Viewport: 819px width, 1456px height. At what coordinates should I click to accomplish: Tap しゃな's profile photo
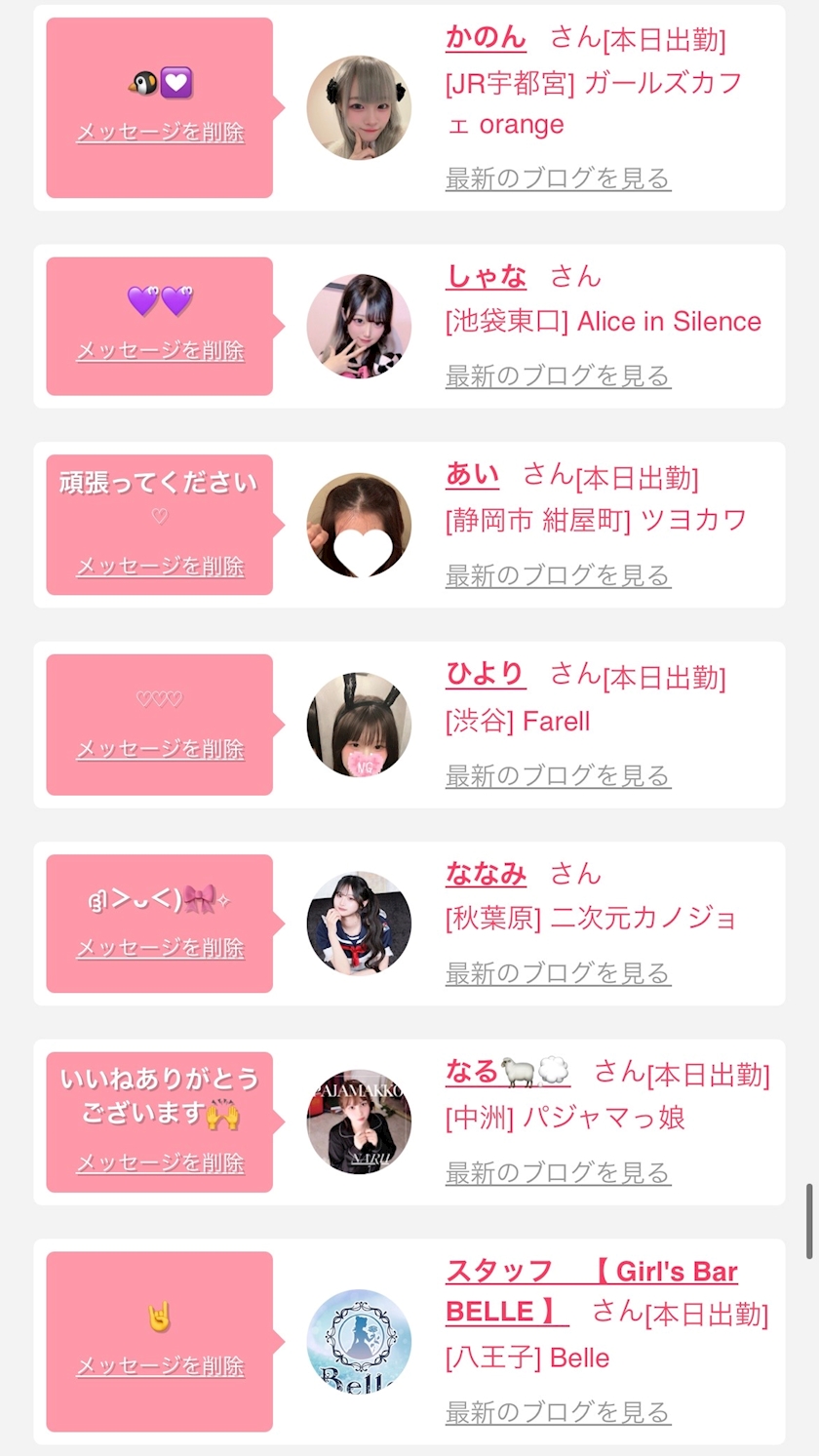pos(359,326)
